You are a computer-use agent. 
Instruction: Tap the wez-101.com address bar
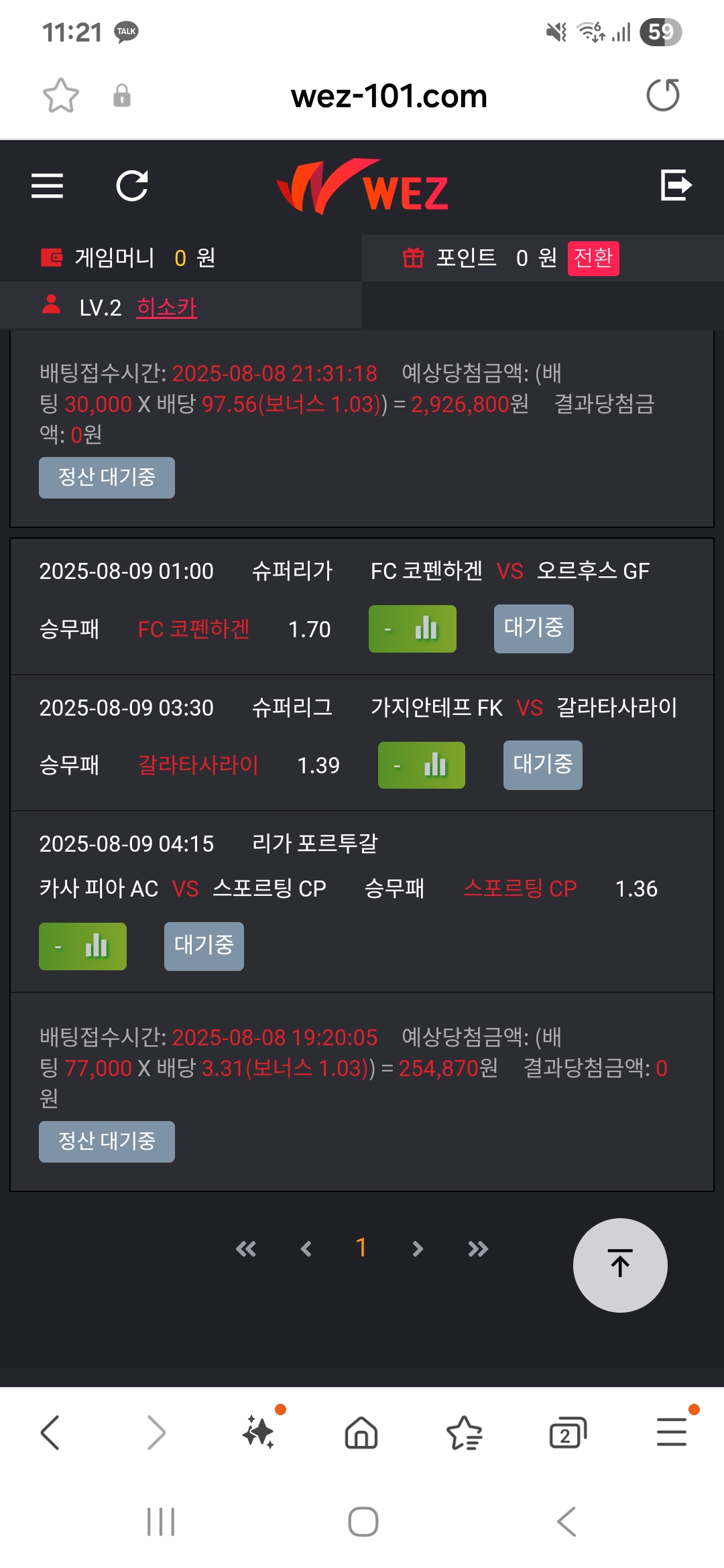pos(389,96)
